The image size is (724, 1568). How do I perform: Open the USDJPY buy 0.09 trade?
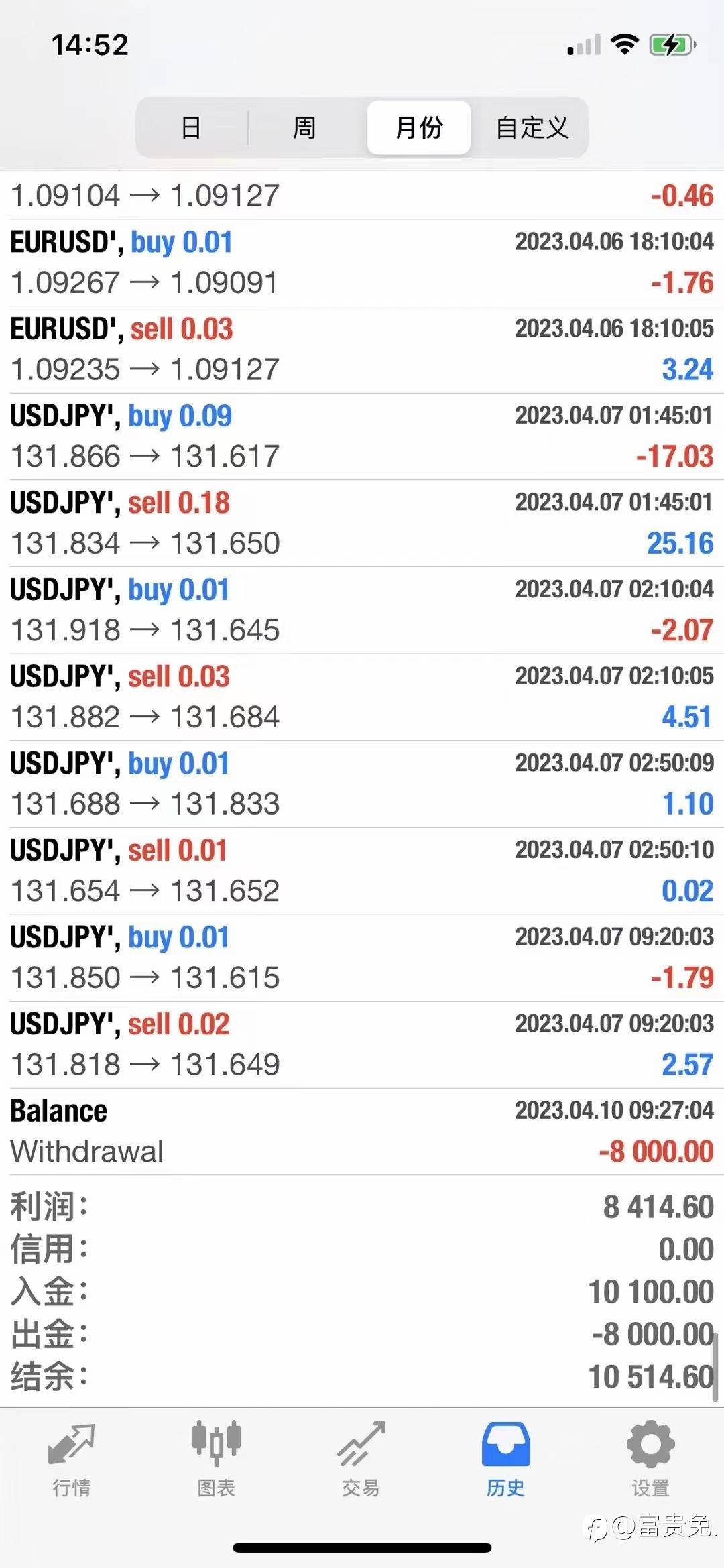coord(362,436)
